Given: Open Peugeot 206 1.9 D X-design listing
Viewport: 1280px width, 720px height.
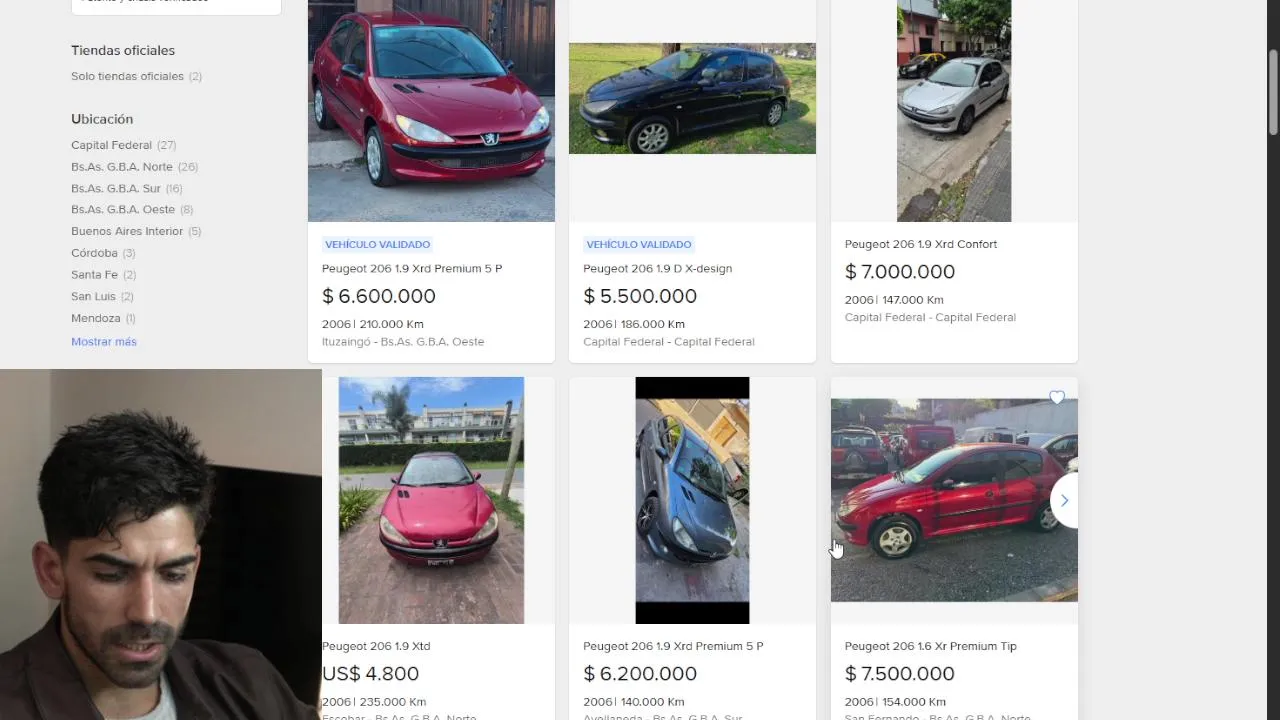Looking at the screenshot, I should click(657, 269).
